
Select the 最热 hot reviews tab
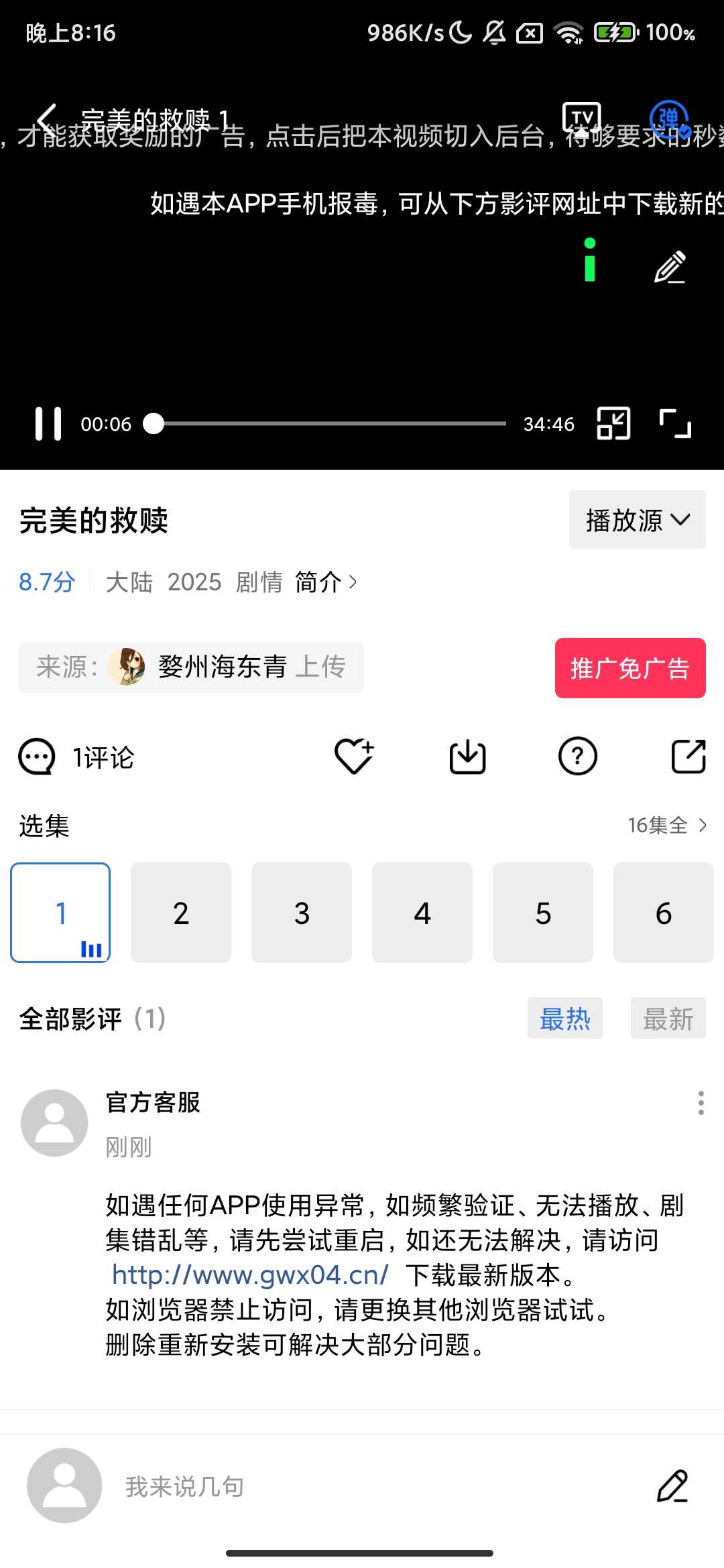coord(565,1019)
